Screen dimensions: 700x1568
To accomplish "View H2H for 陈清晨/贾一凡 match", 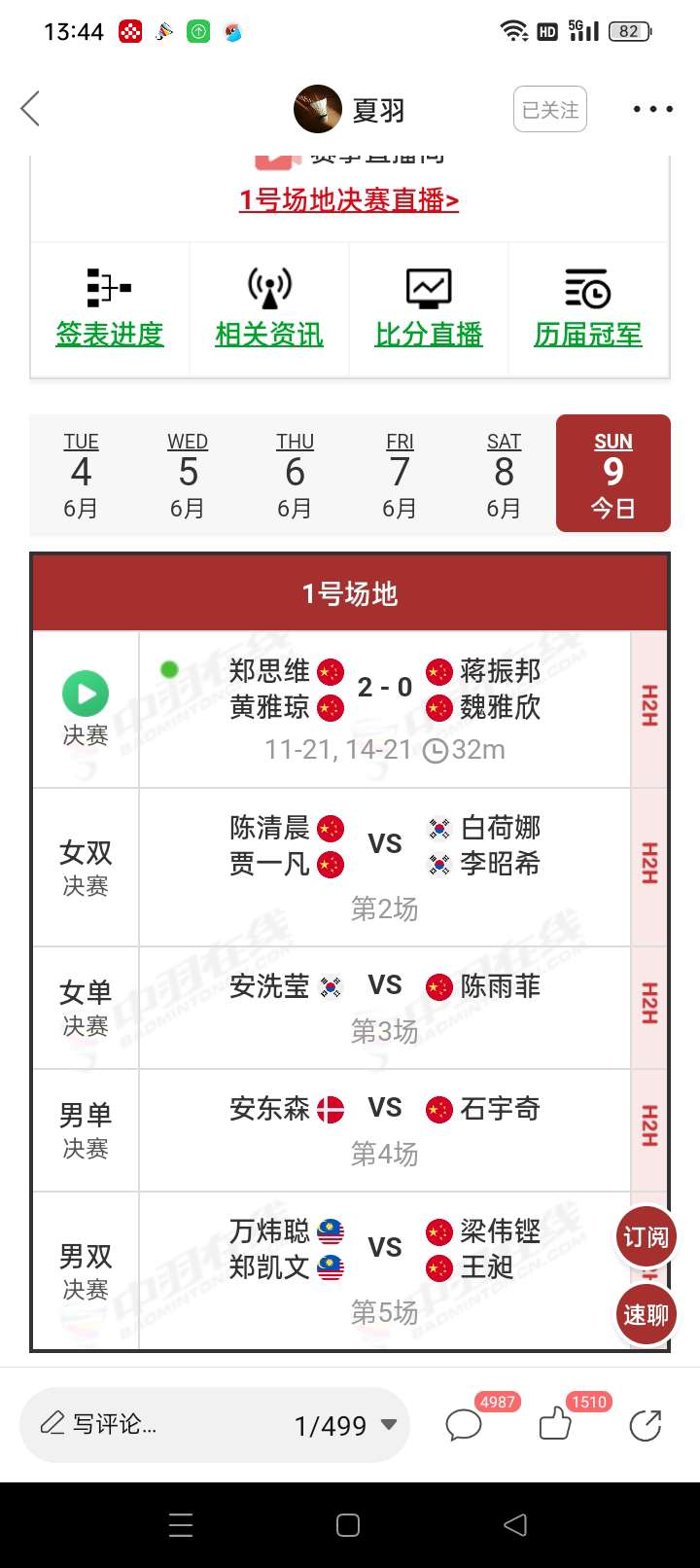I will 649,865.
